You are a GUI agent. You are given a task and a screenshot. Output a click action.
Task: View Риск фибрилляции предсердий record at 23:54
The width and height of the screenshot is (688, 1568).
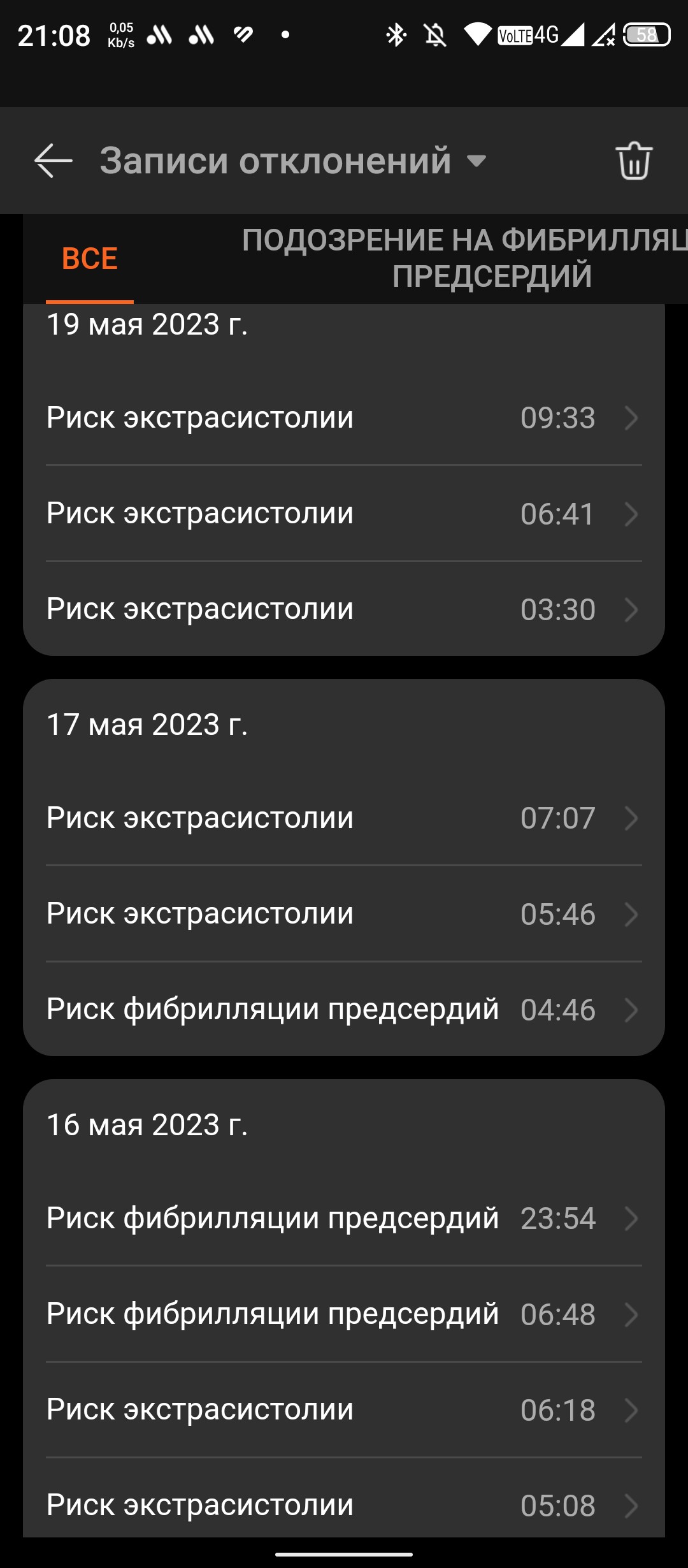tap(344, 1218)
